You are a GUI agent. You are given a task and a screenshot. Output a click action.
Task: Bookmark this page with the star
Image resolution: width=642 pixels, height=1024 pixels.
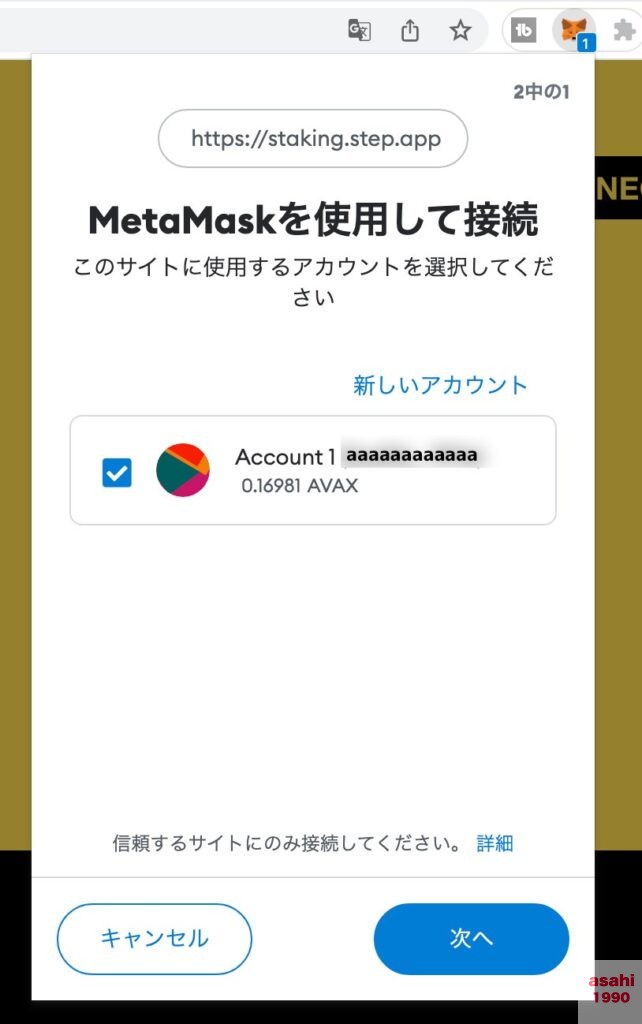(x=460, y=30)
